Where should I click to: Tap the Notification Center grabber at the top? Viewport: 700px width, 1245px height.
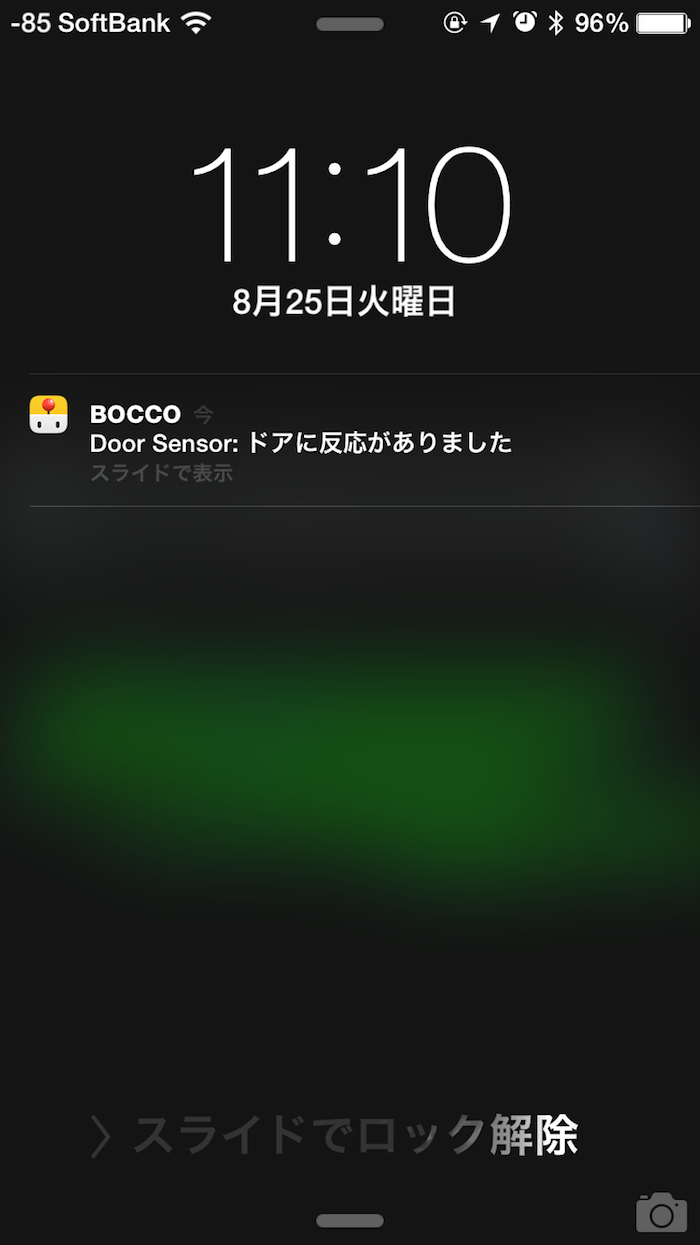[x=350, y=24]
